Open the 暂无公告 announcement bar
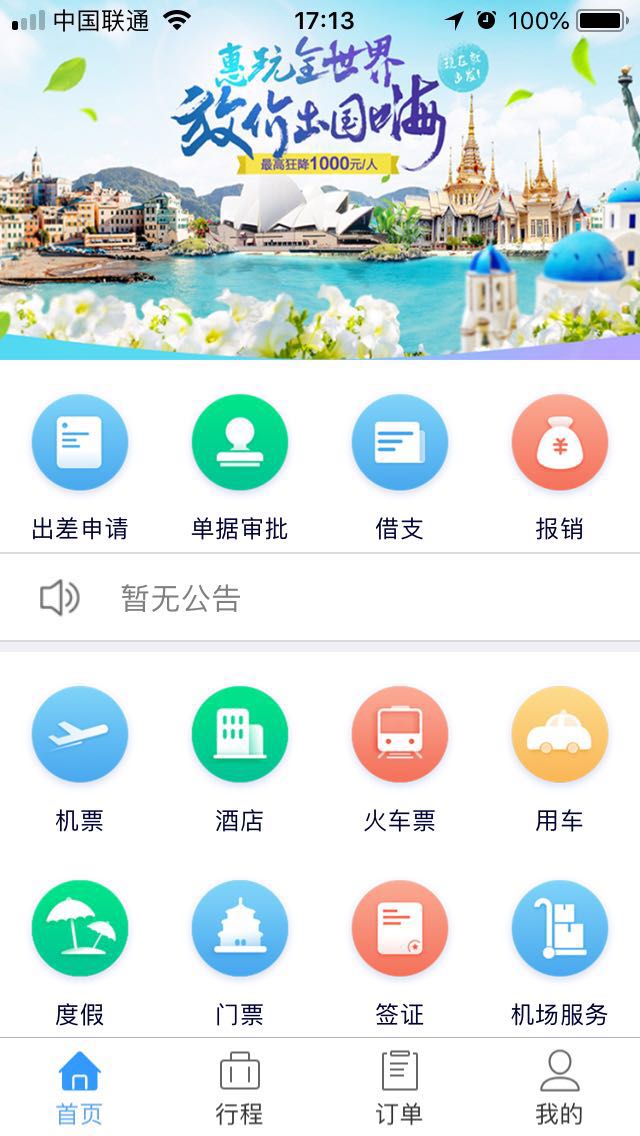Viewport: 640px width, 1136px height. 320,598
